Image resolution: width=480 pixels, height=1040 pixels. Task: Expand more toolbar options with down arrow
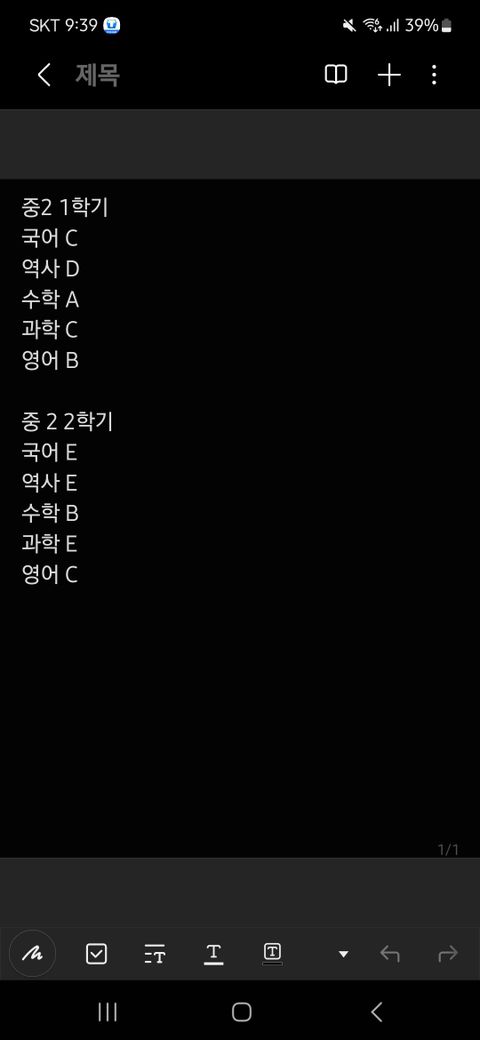click(x=343, y=954)
